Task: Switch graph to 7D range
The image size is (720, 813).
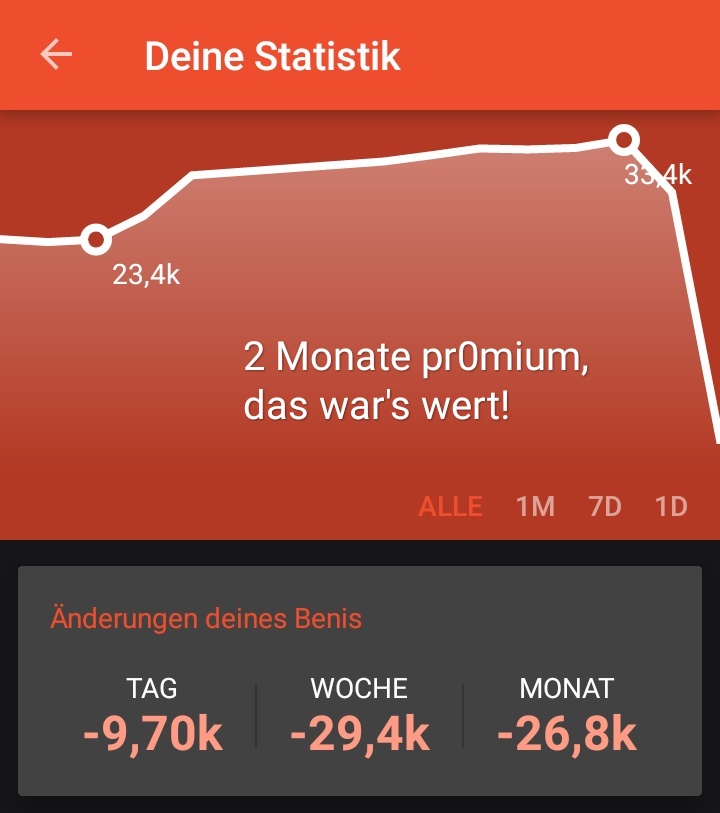Action: point(605,506)
